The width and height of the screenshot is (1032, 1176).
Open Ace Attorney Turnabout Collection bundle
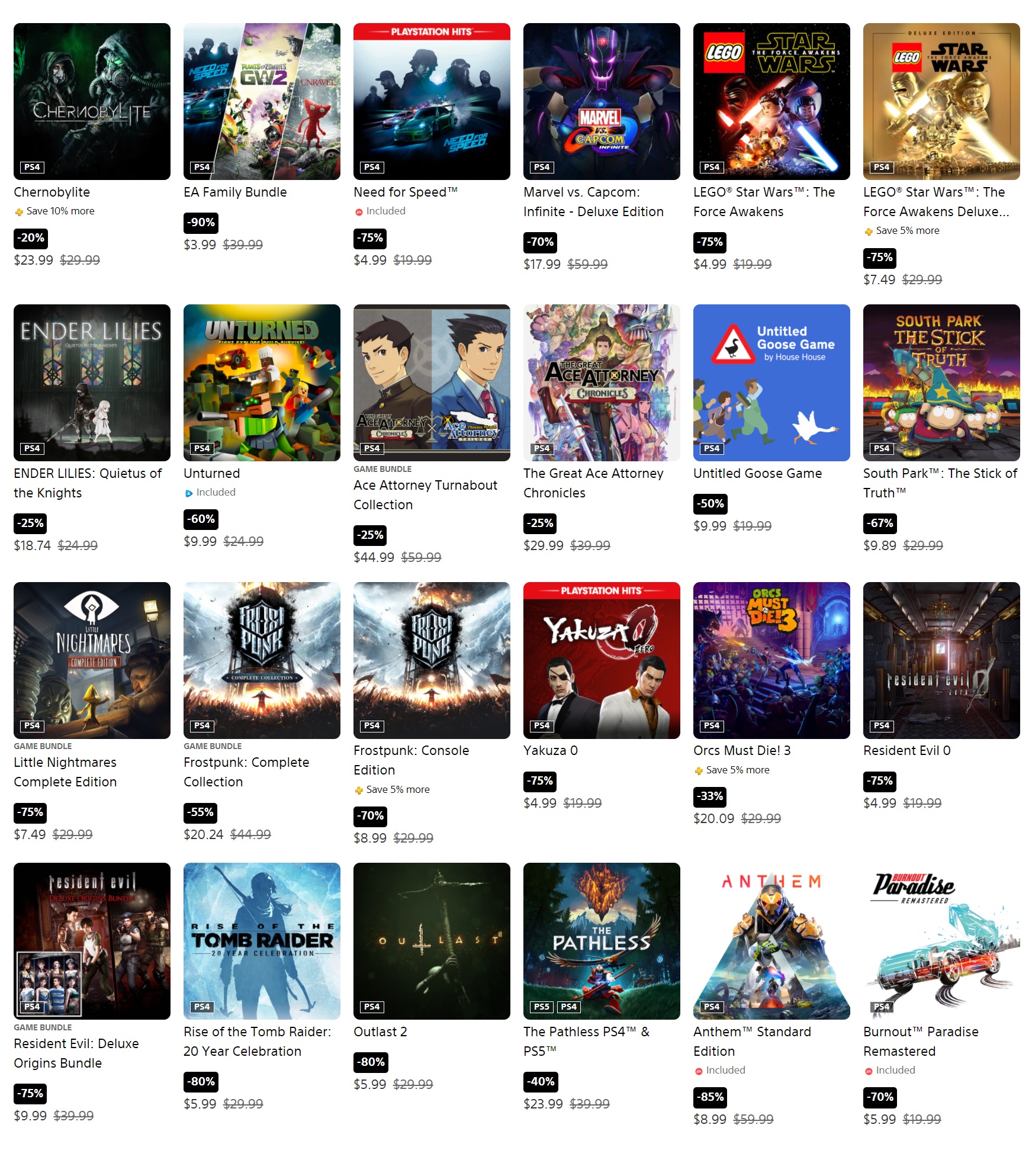432,383
